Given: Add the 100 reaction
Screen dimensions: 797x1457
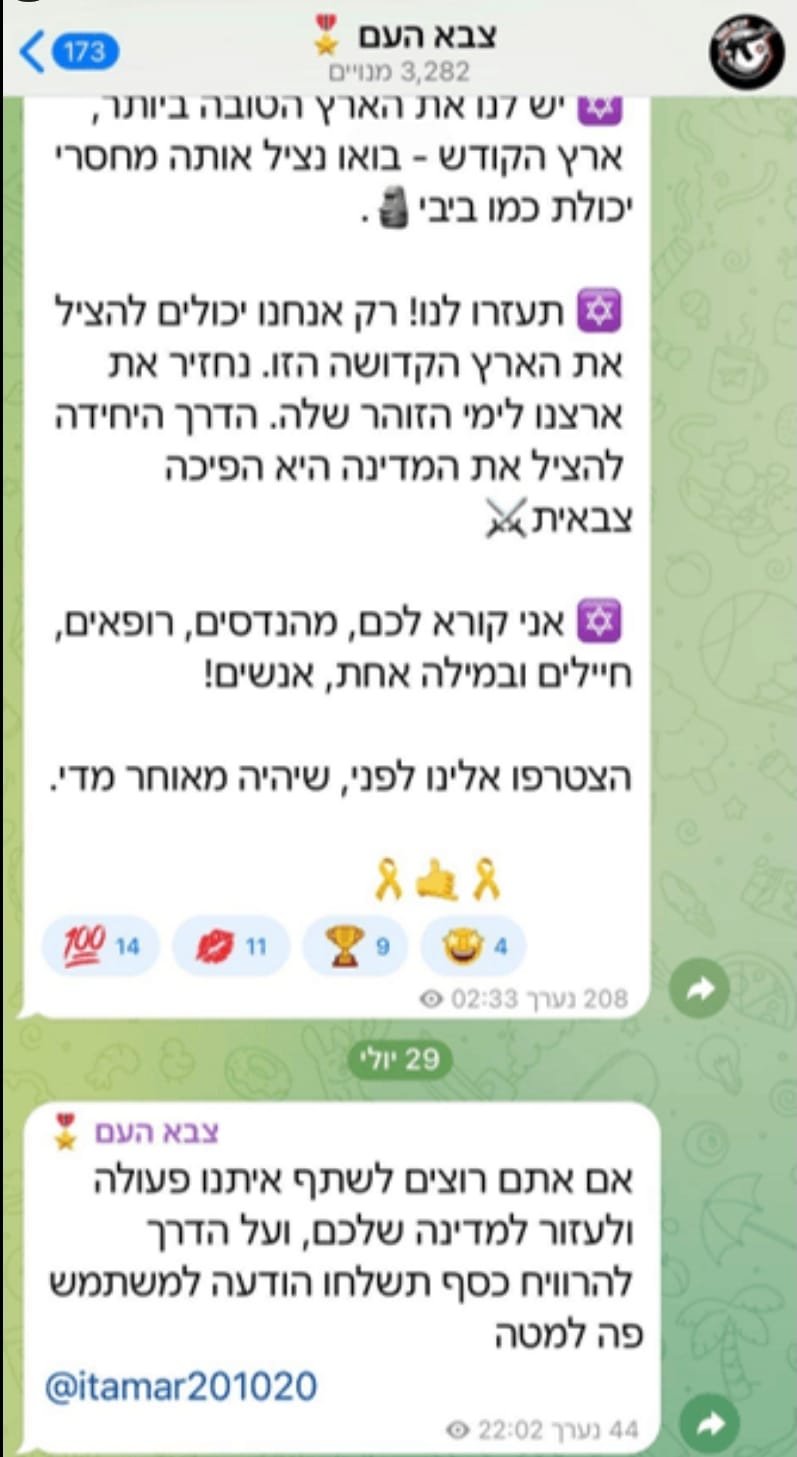Looking at the screenshot, I should coord(100,945).
